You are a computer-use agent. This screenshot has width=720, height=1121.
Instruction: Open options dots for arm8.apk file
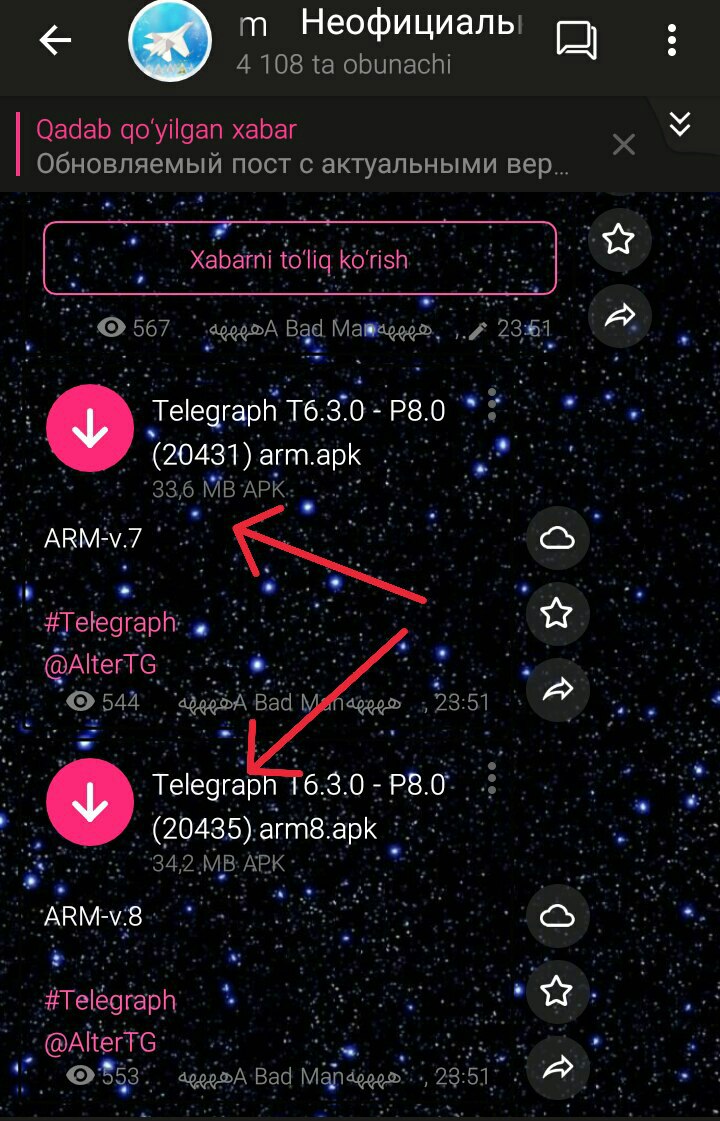tap(492, 777)
